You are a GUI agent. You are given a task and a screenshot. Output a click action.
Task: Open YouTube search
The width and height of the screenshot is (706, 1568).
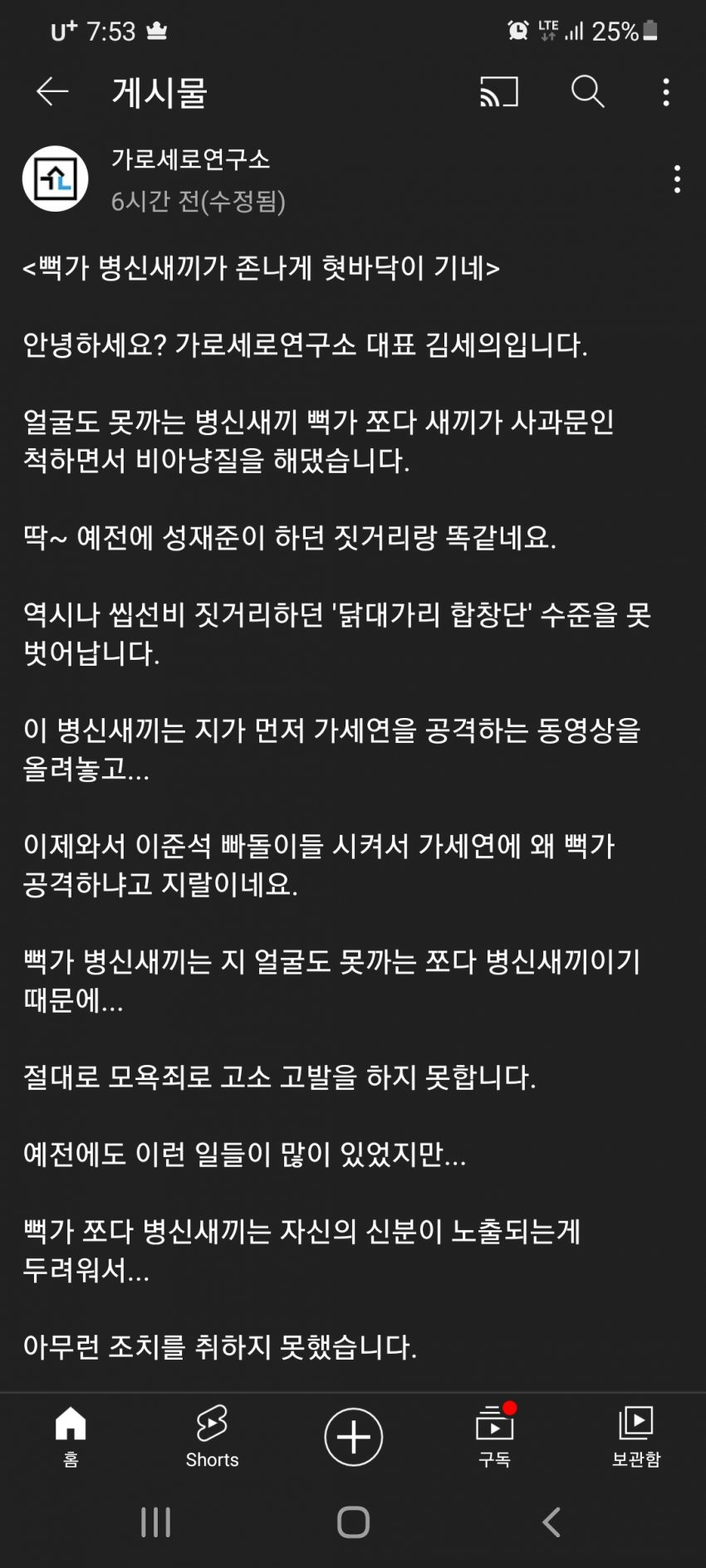coord(587,91)
